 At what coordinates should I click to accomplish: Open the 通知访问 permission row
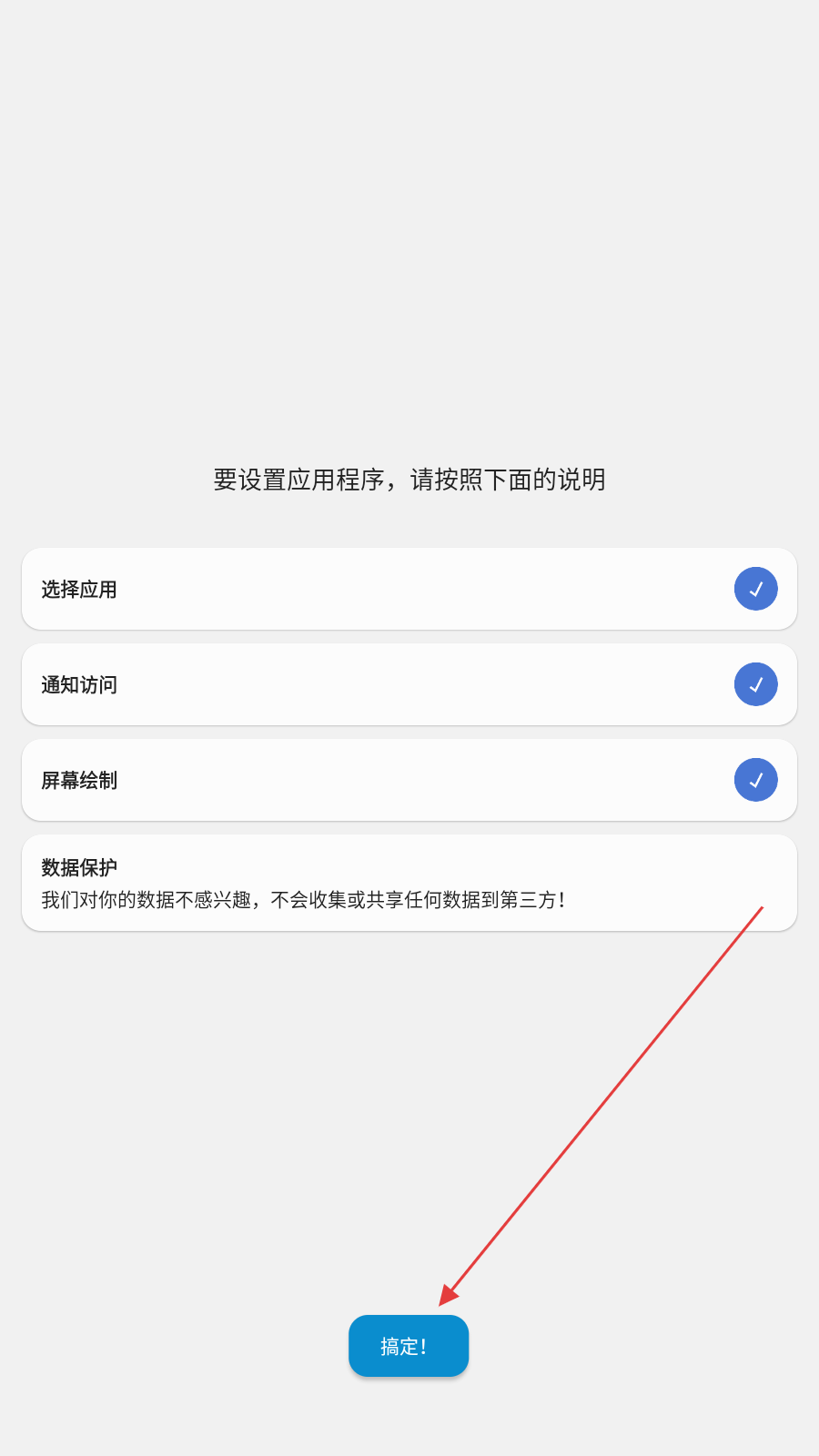pos(409,684)
